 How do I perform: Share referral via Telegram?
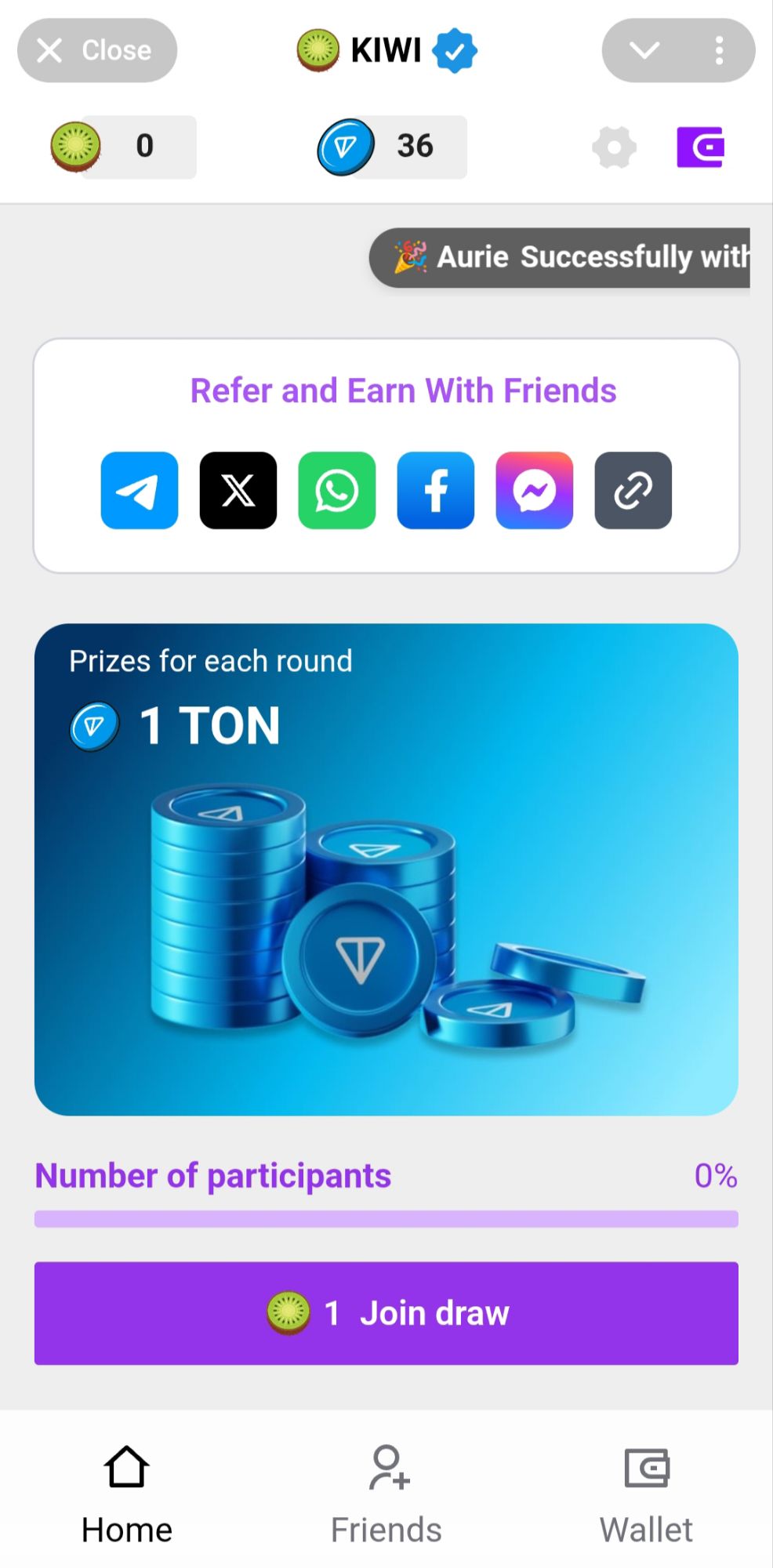tap(140, 491)
